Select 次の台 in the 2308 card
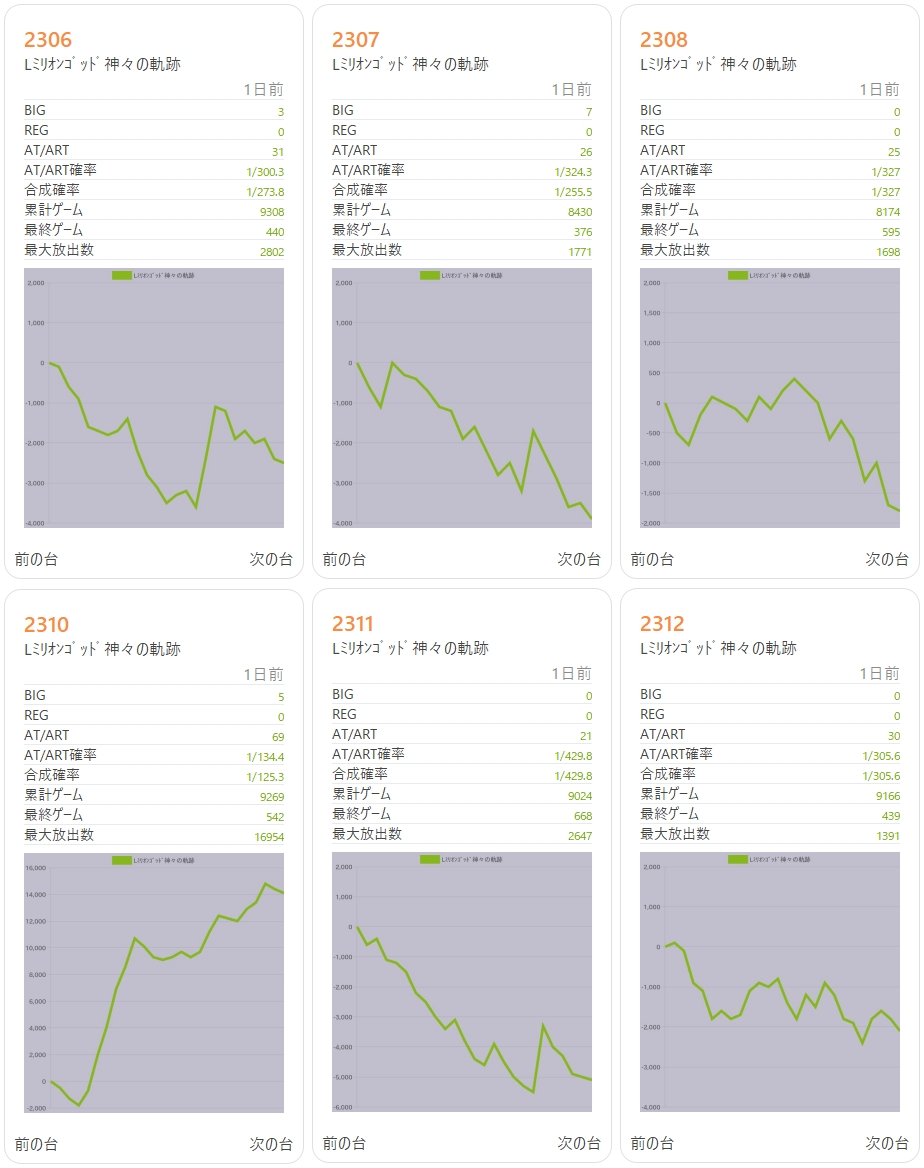 [x=887, y=559]
